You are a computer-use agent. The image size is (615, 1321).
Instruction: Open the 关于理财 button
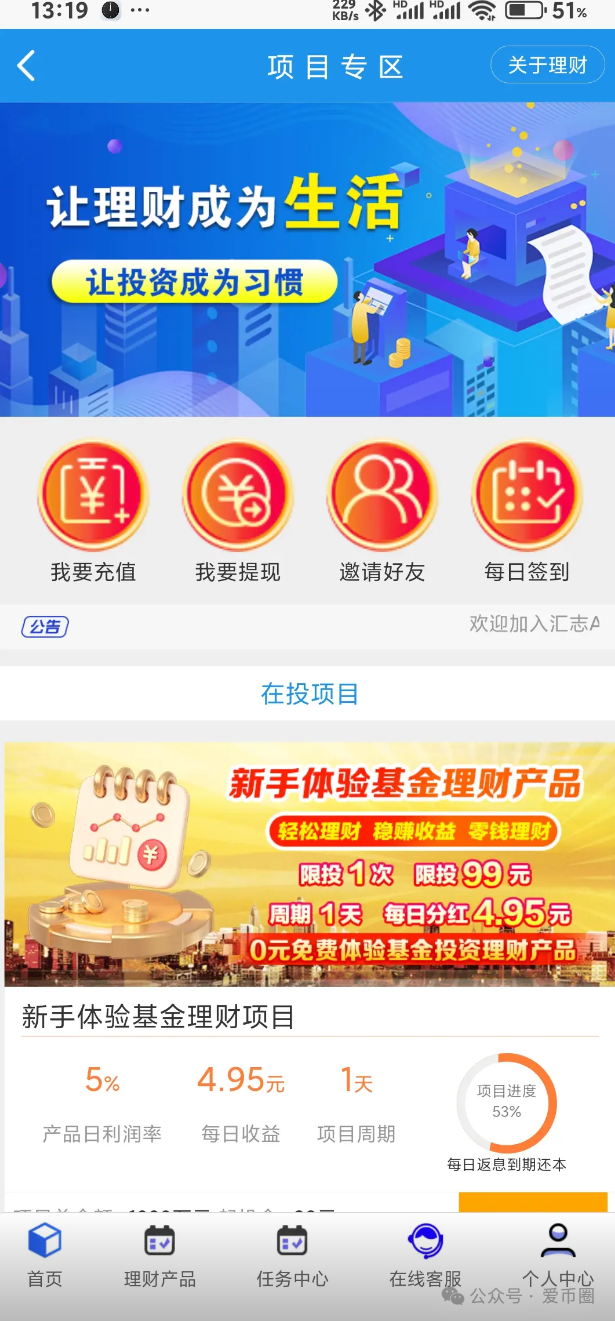547,66
